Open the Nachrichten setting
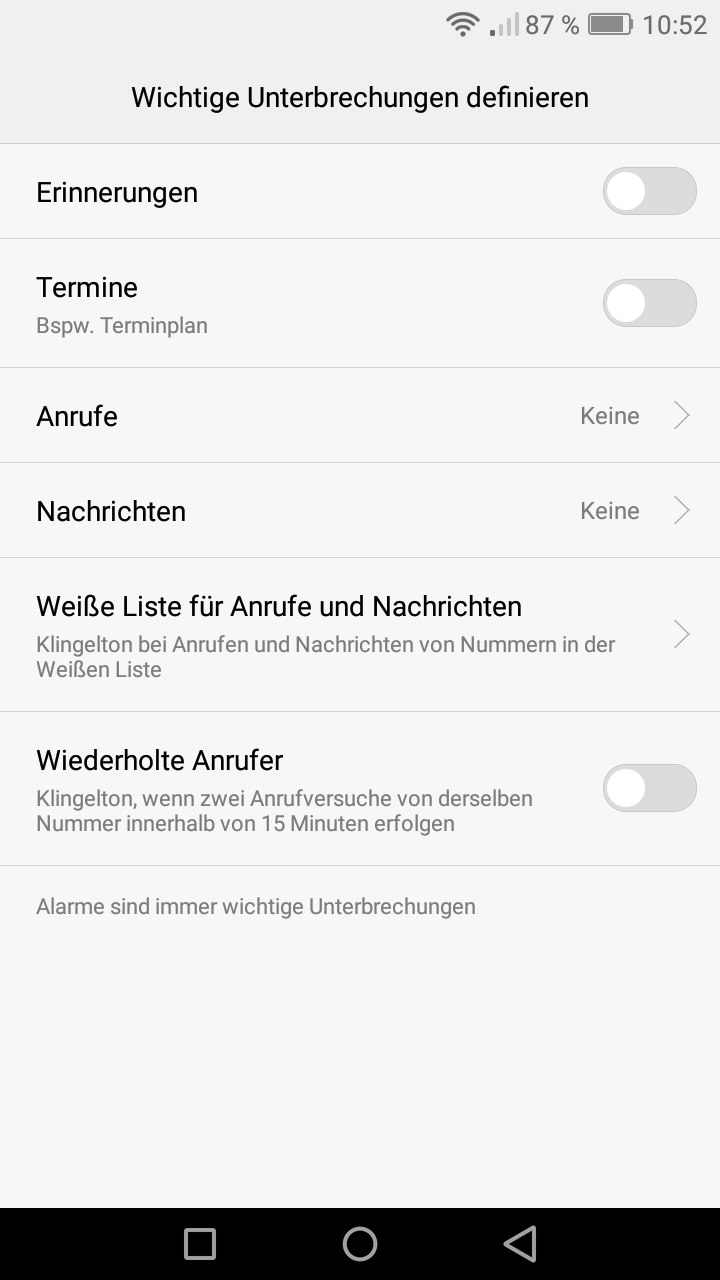 (360, 510)
